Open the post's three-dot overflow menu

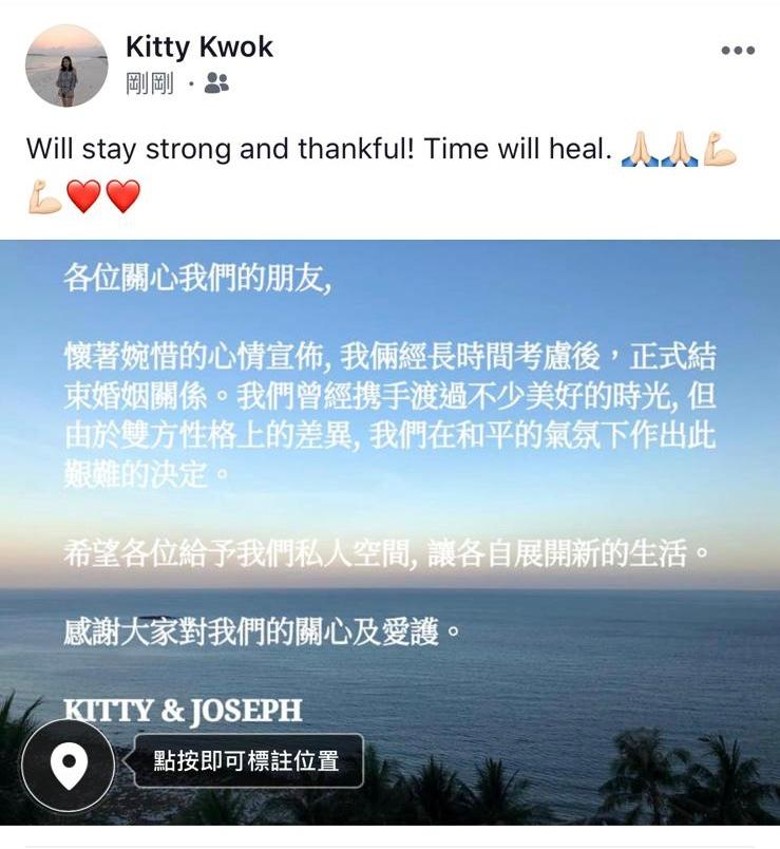[x=738, y=51]
